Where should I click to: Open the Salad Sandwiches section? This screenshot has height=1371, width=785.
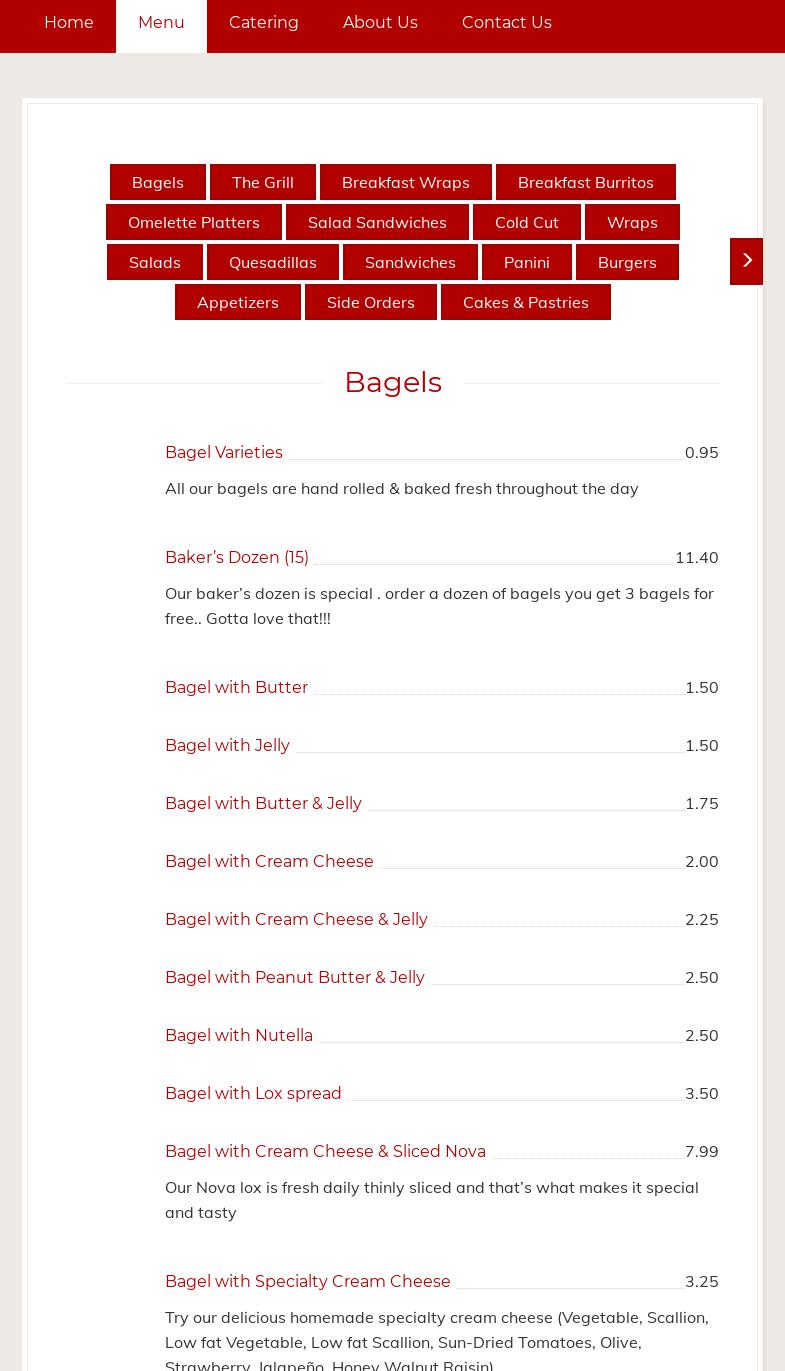tap(377, 222)
